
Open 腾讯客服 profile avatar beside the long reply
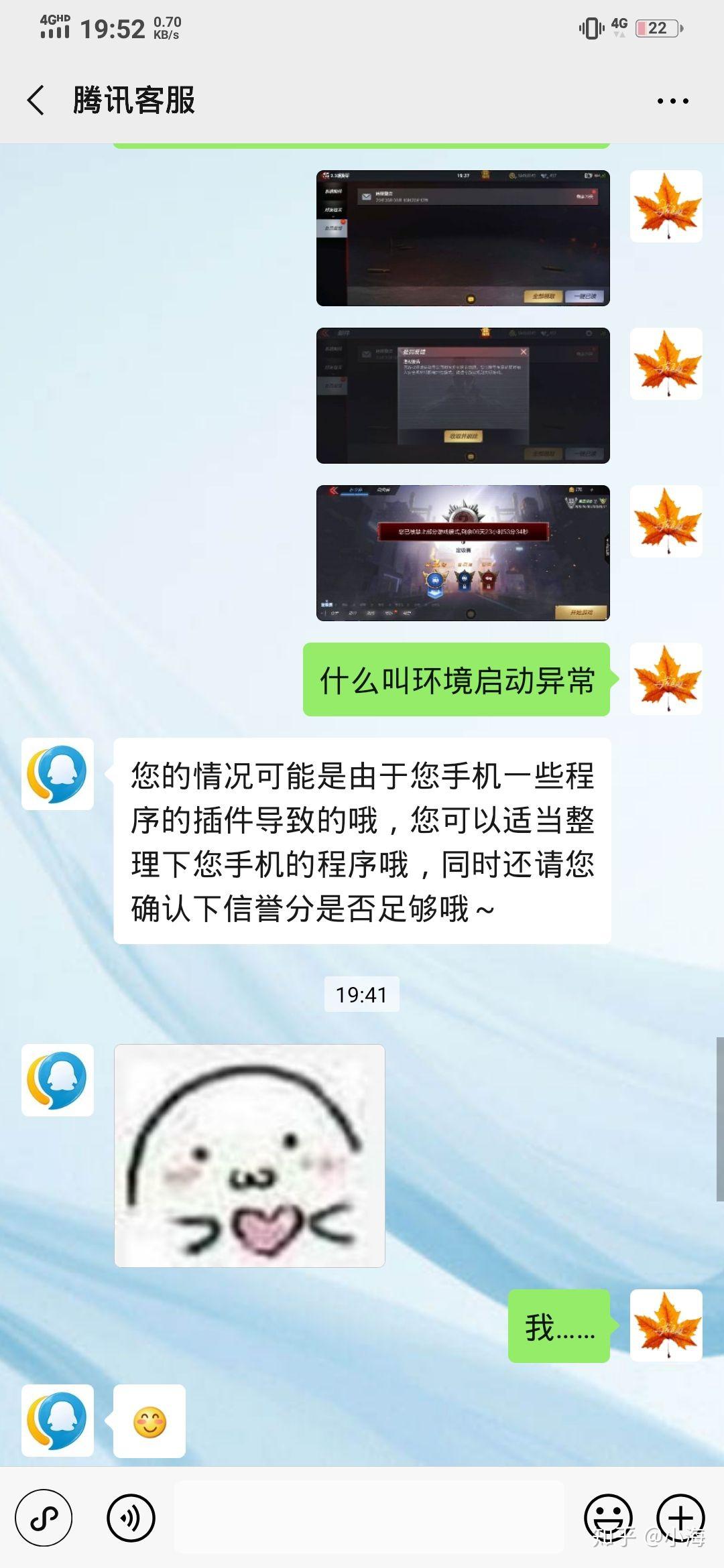pos(58,774)
